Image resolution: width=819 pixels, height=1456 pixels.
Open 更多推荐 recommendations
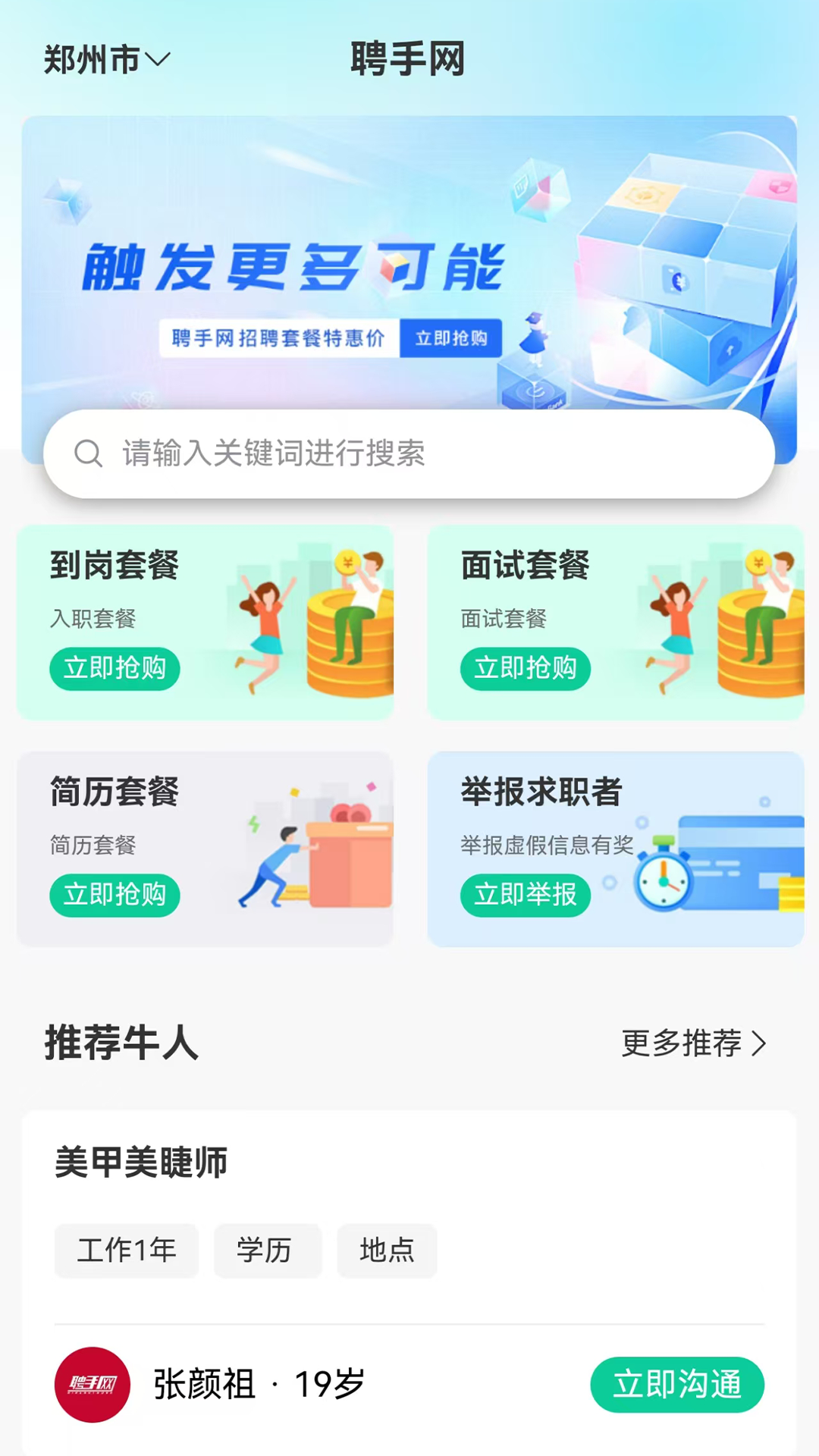point(693,1043)
